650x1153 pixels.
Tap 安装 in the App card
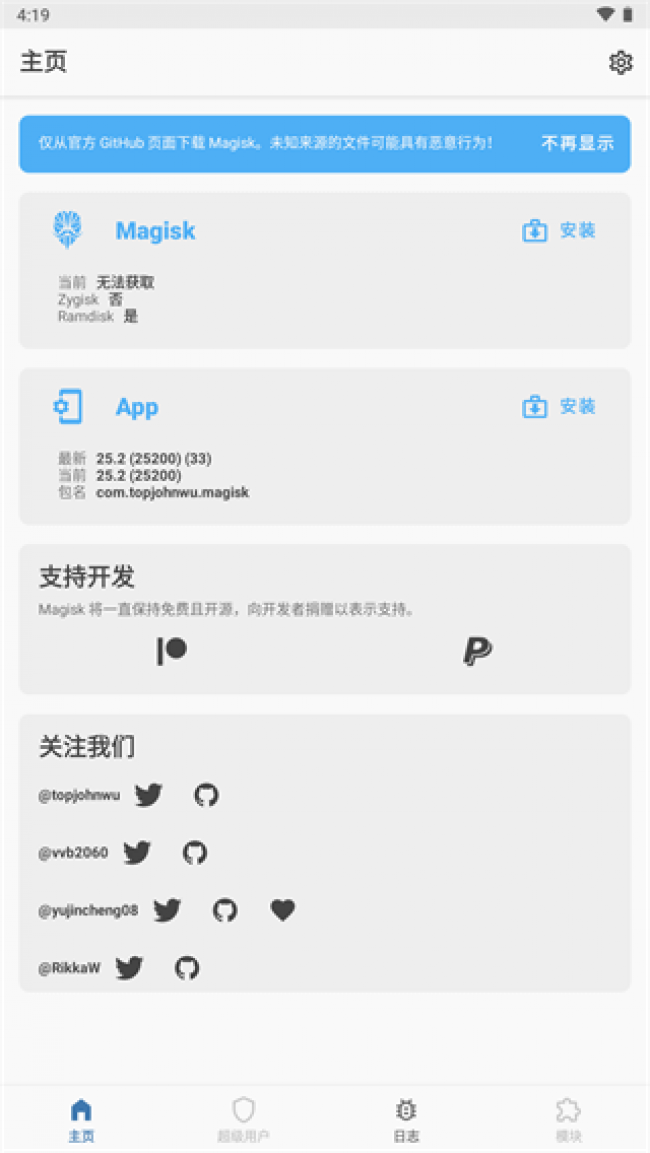pos(559,407)
